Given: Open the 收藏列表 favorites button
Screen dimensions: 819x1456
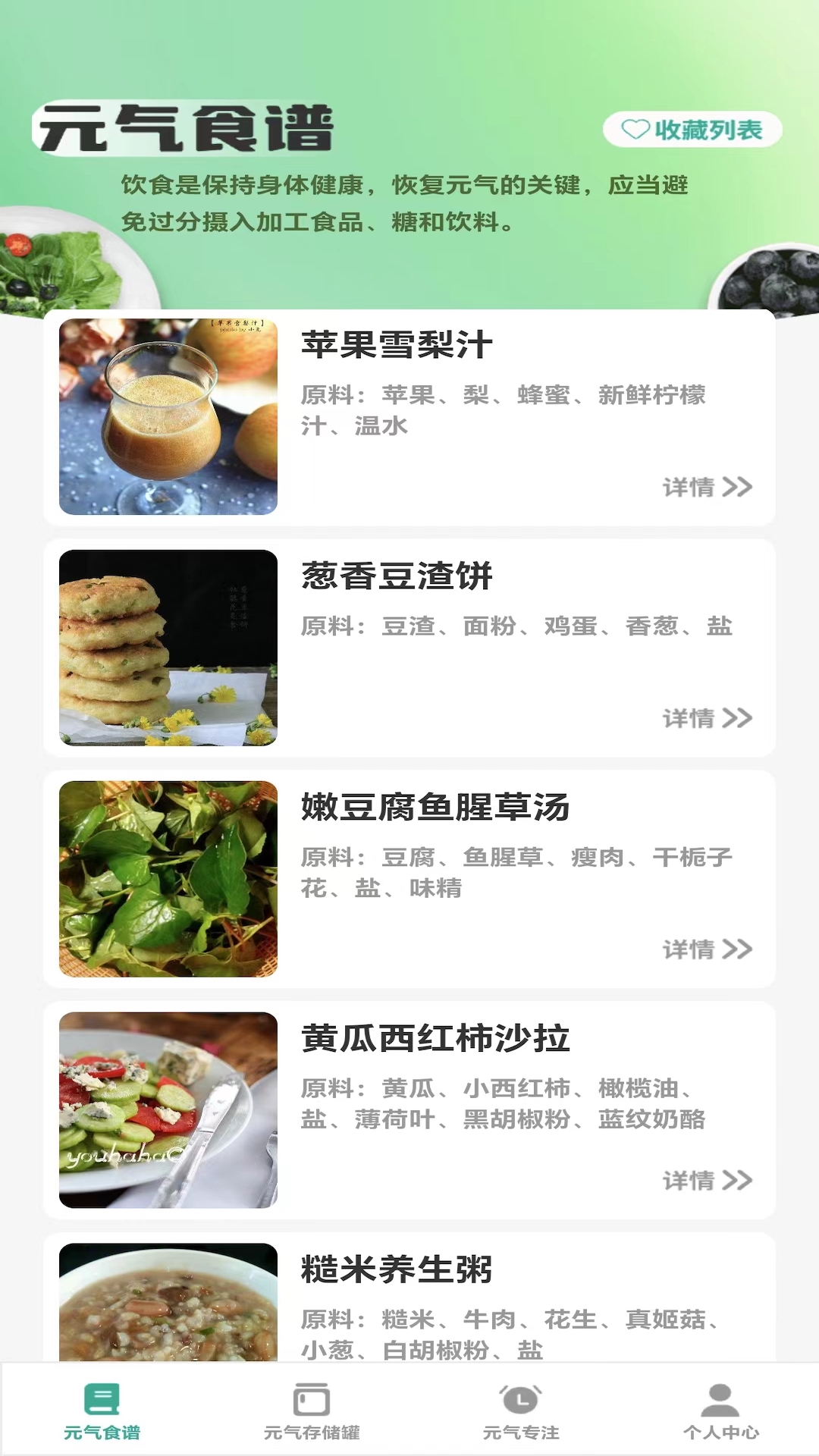Looking at the screenshot, I should click(x=690, y=129).
